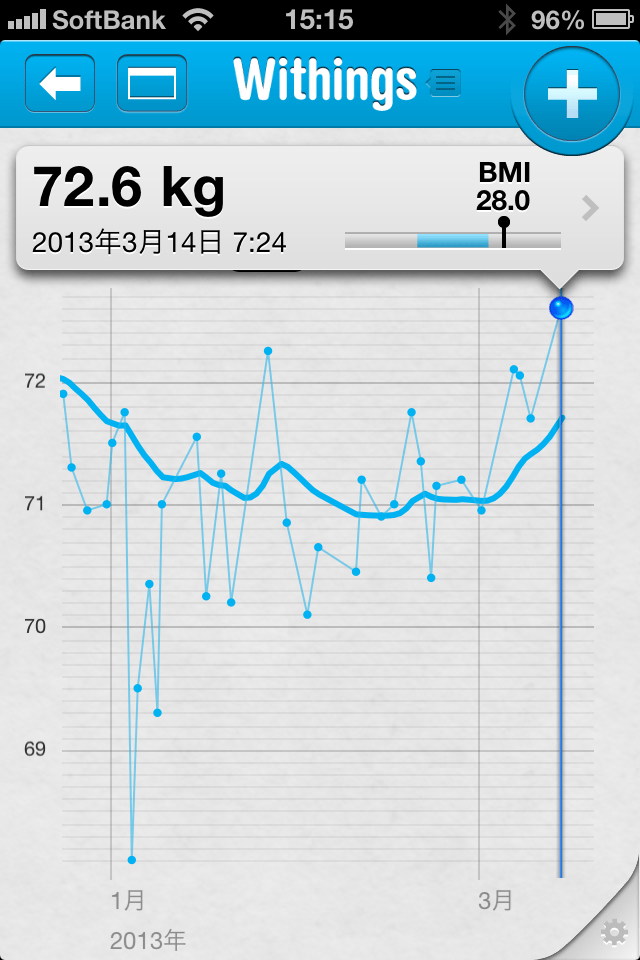Switch view with the rectangle layout button
This screenshot has width=640, height=960.
coord(152,83)
